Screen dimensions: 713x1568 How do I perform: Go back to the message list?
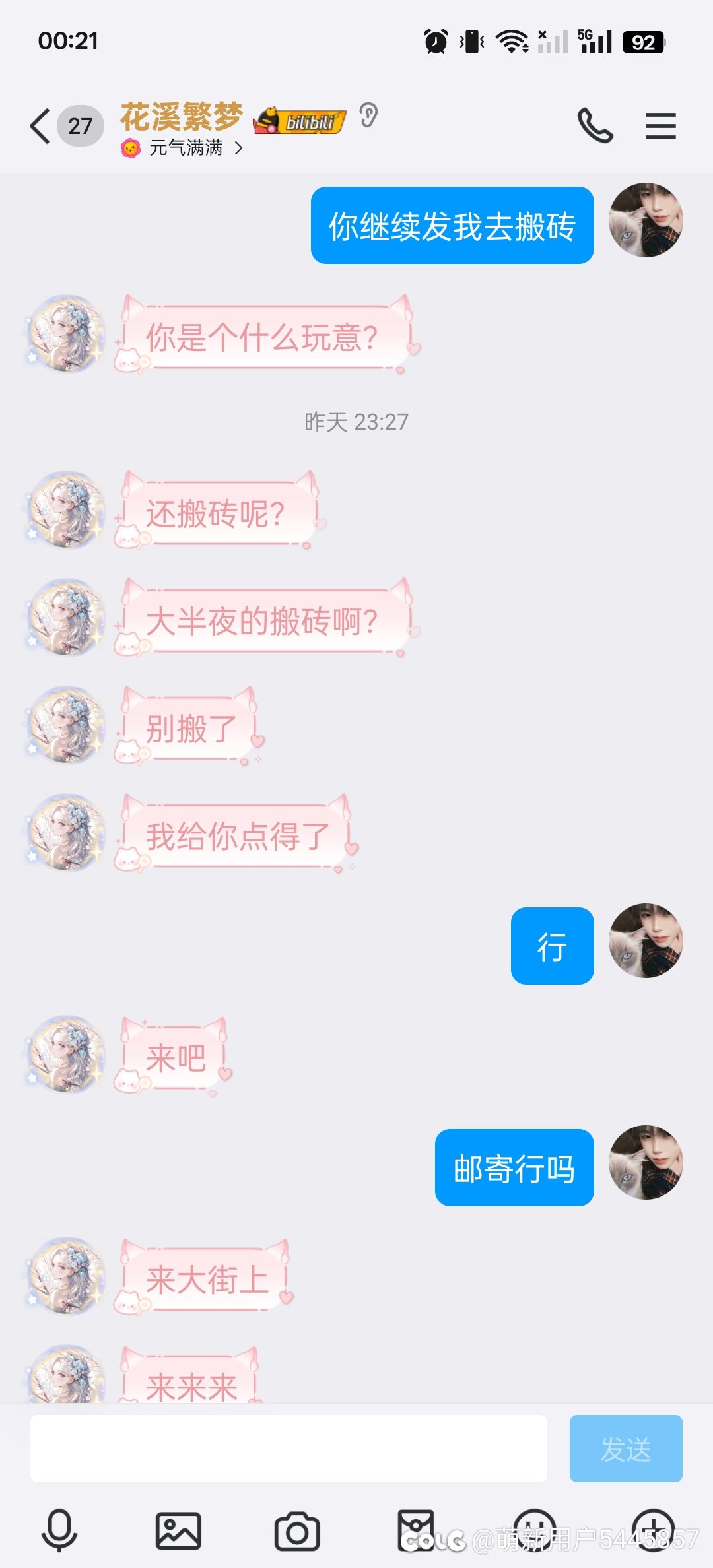[40, 126]
